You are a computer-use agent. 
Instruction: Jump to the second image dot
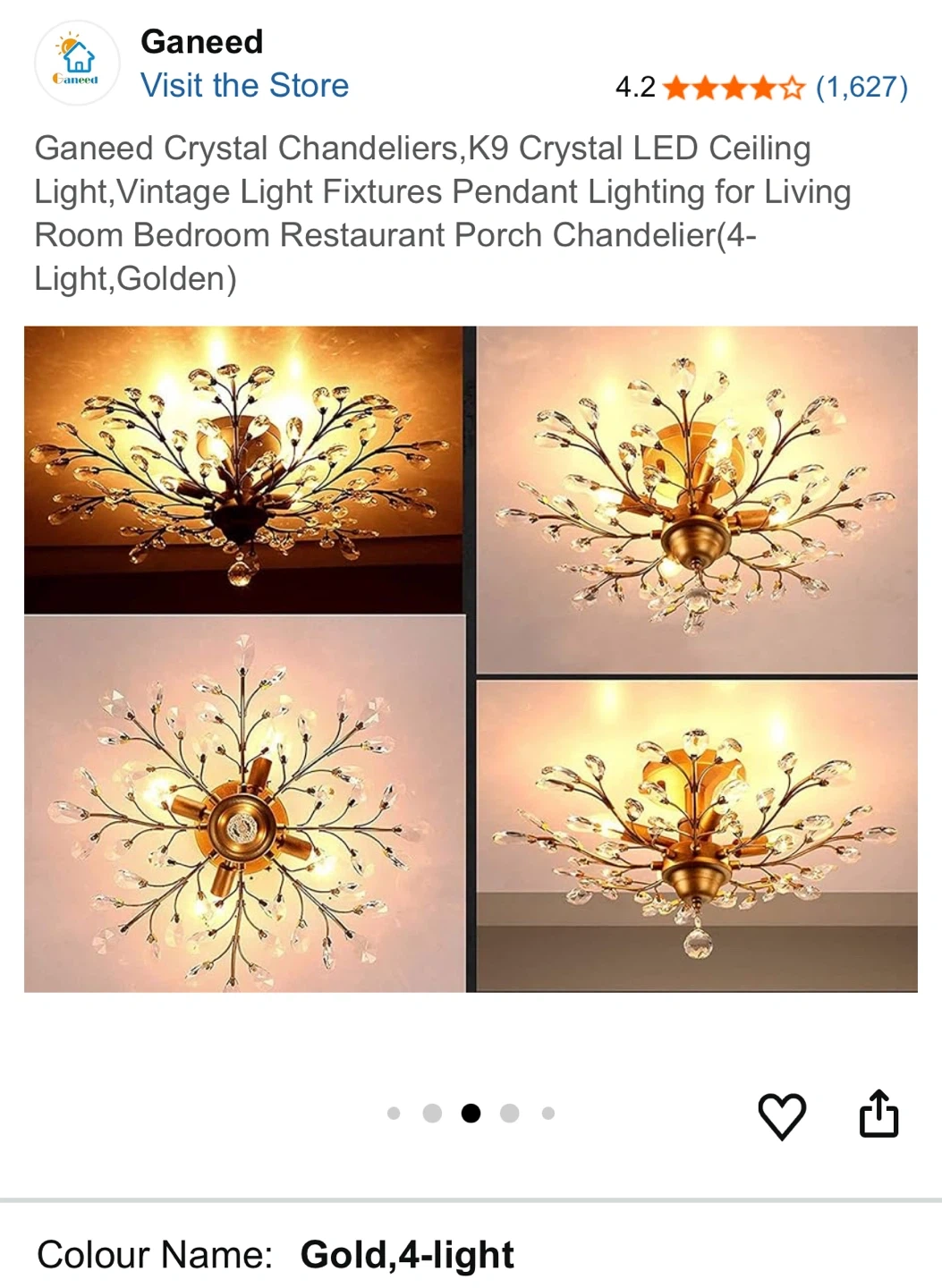pos(432,1113)
